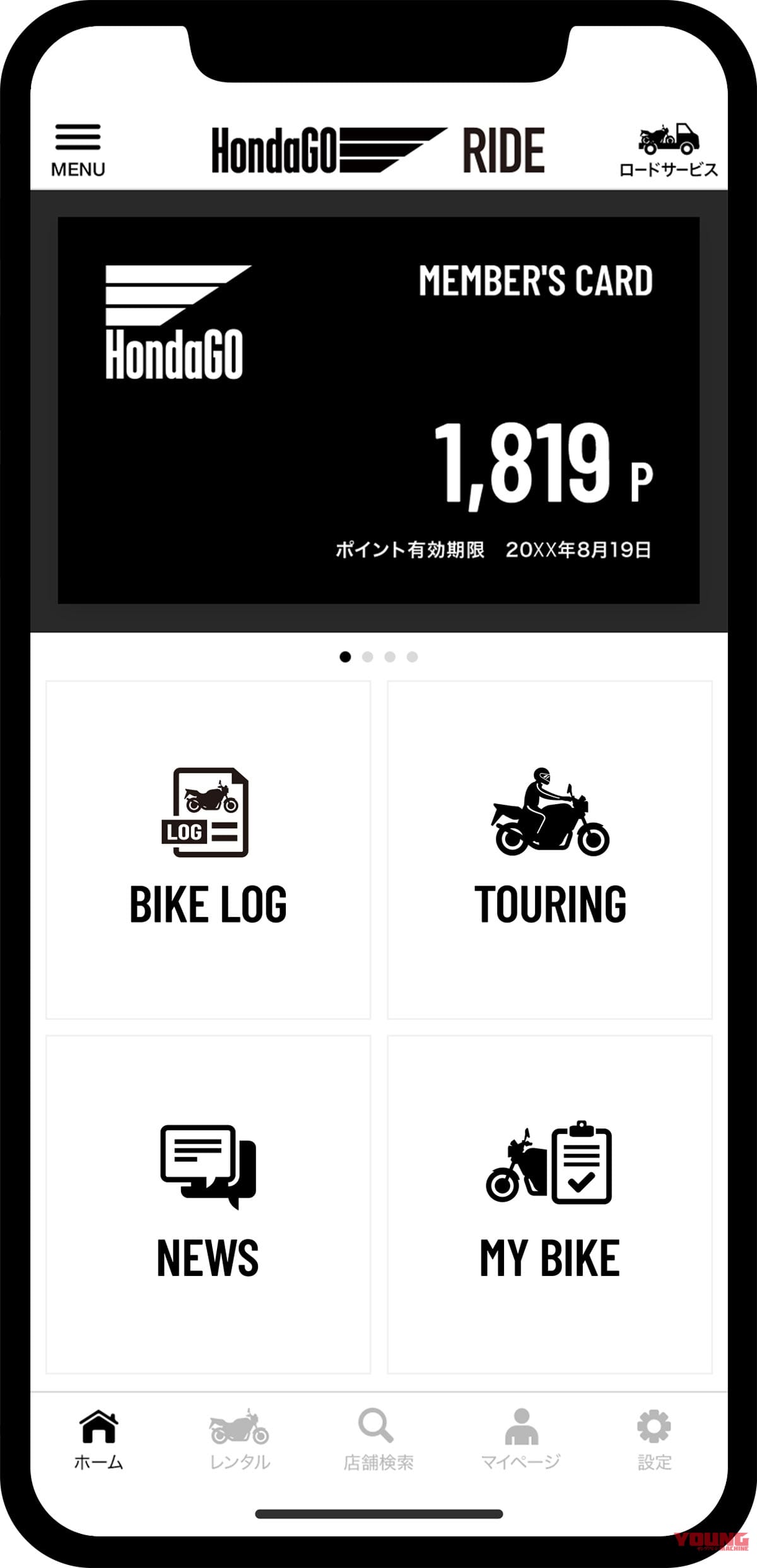
Task: Select the second carousel dot
Action: click(367, 657)
